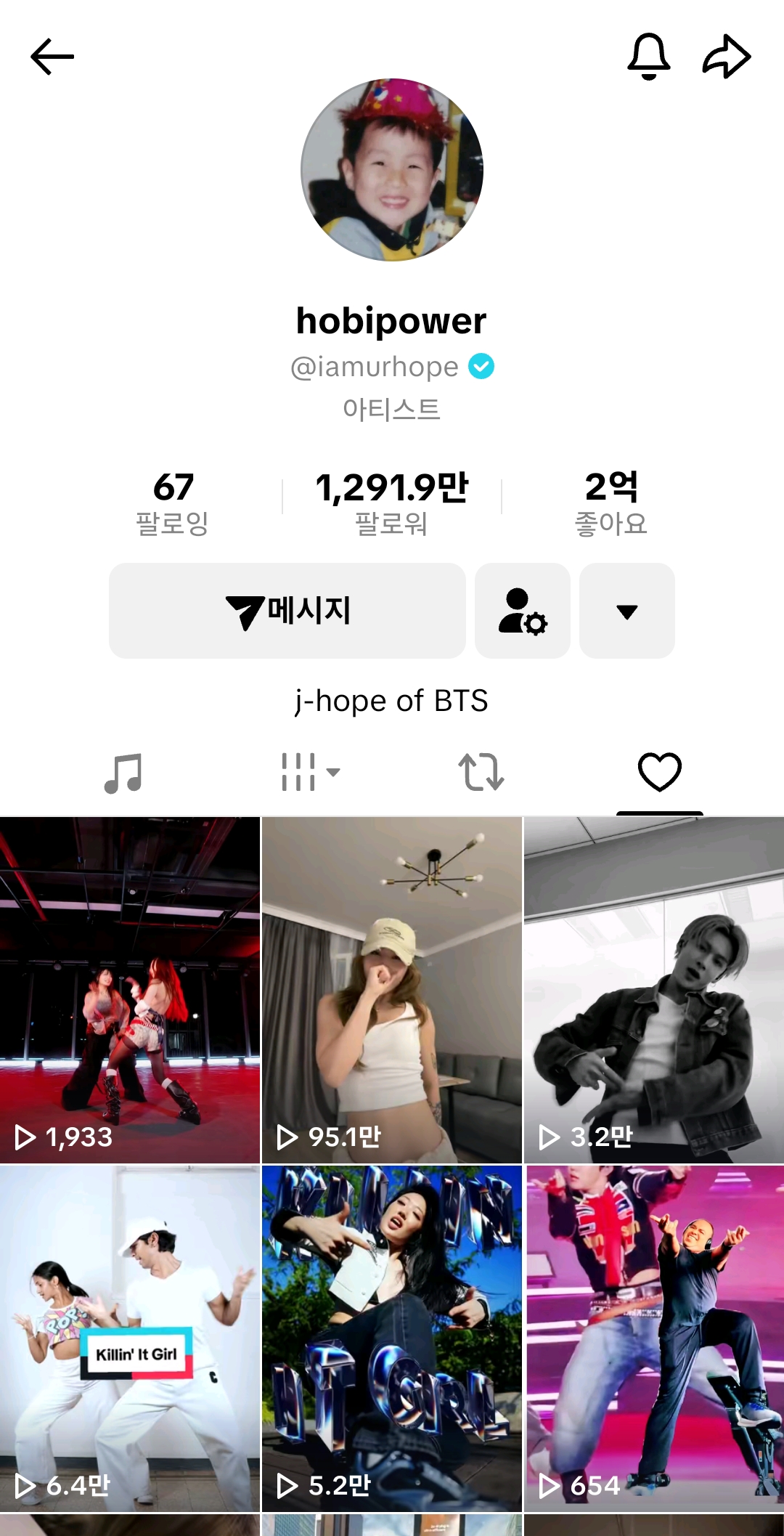Watch the video with 654 views

654,1338
